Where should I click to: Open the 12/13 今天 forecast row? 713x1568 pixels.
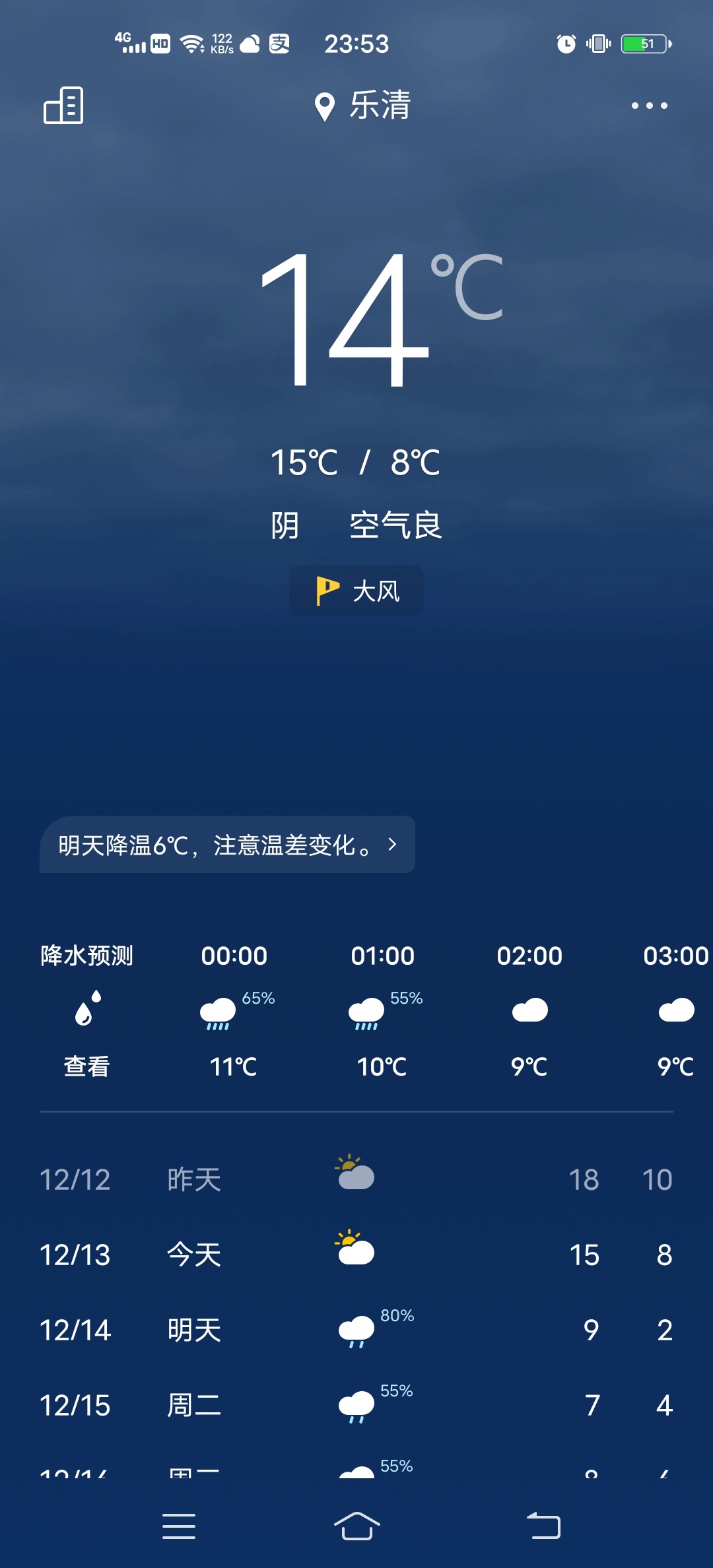[356, 1255]
